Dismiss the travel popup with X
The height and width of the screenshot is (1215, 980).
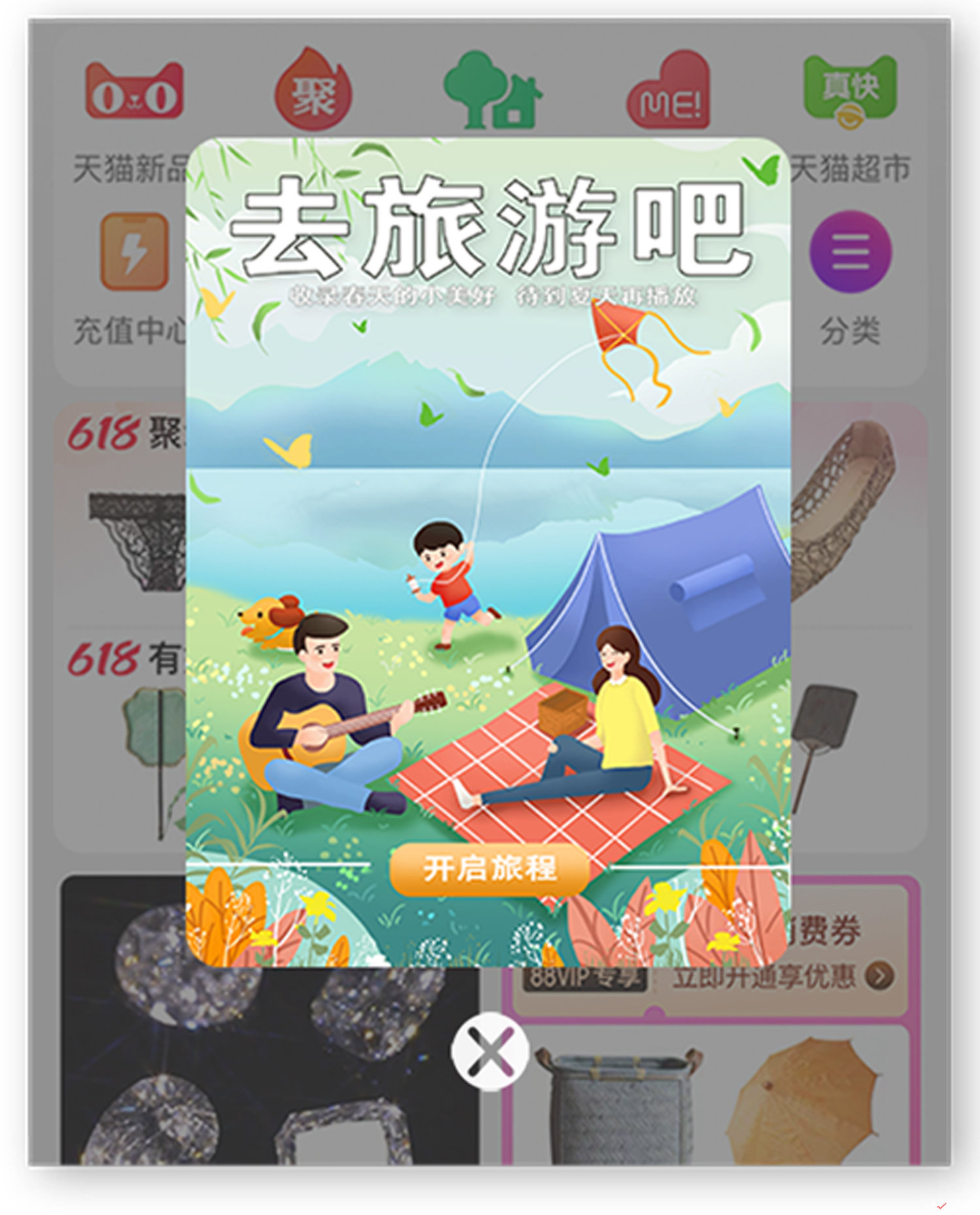tap(489, 1051)
